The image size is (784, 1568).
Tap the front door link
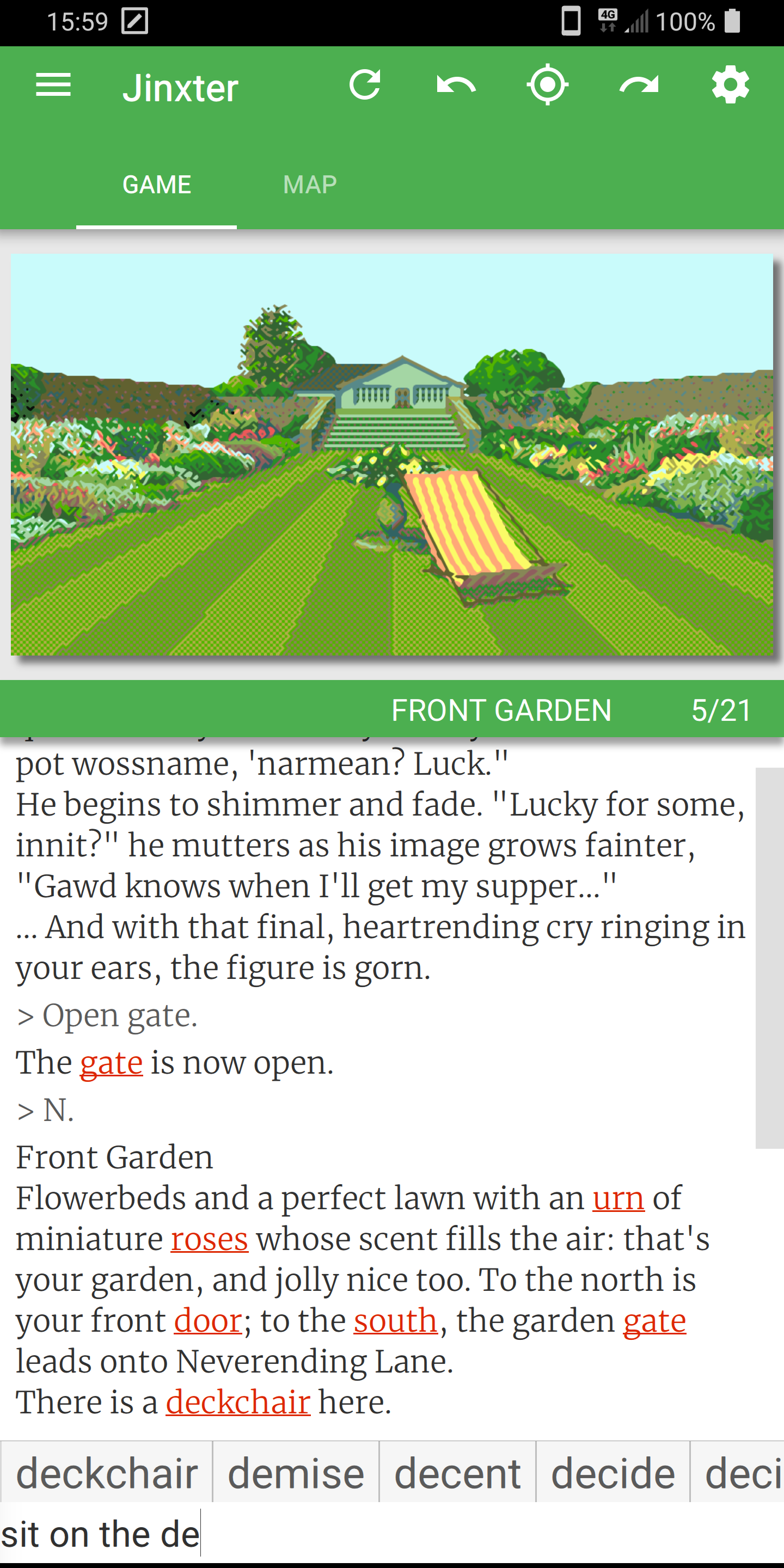[208, 1320]
